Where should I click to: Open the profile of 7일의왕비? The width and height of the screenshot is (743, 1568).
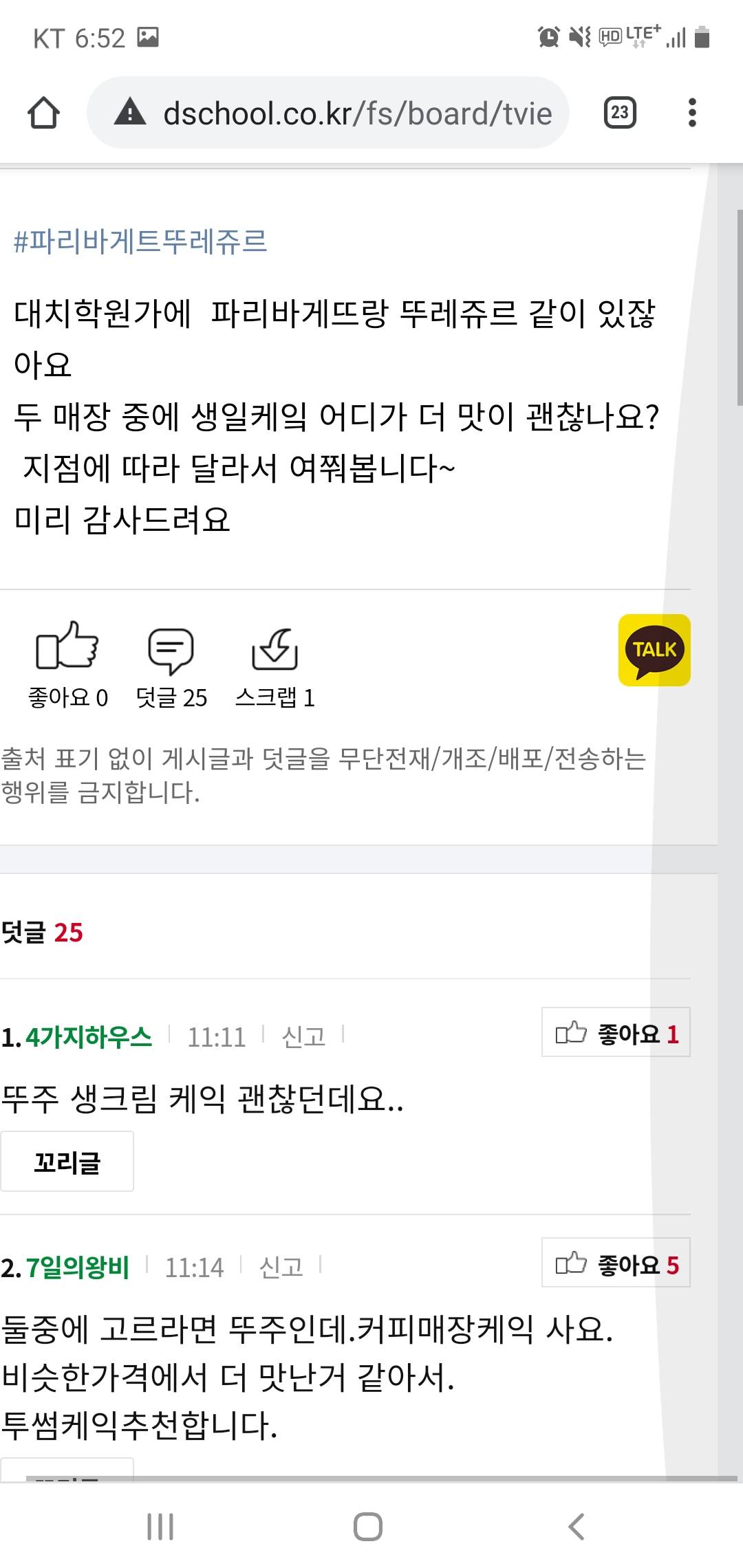pyautogui.click(x=77, y=1267)
